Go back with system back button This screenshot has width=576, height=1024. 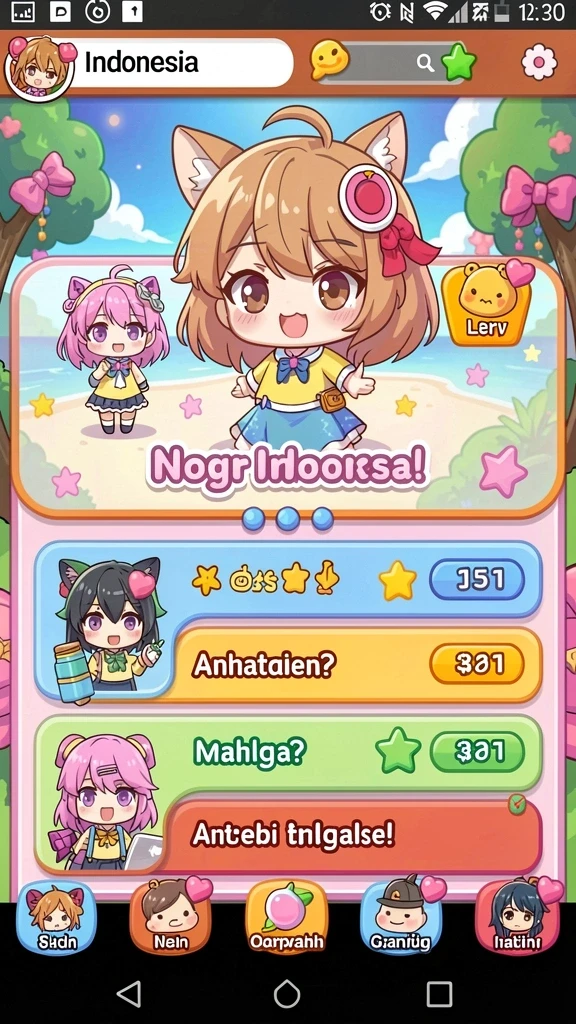(x=129, y=994)
